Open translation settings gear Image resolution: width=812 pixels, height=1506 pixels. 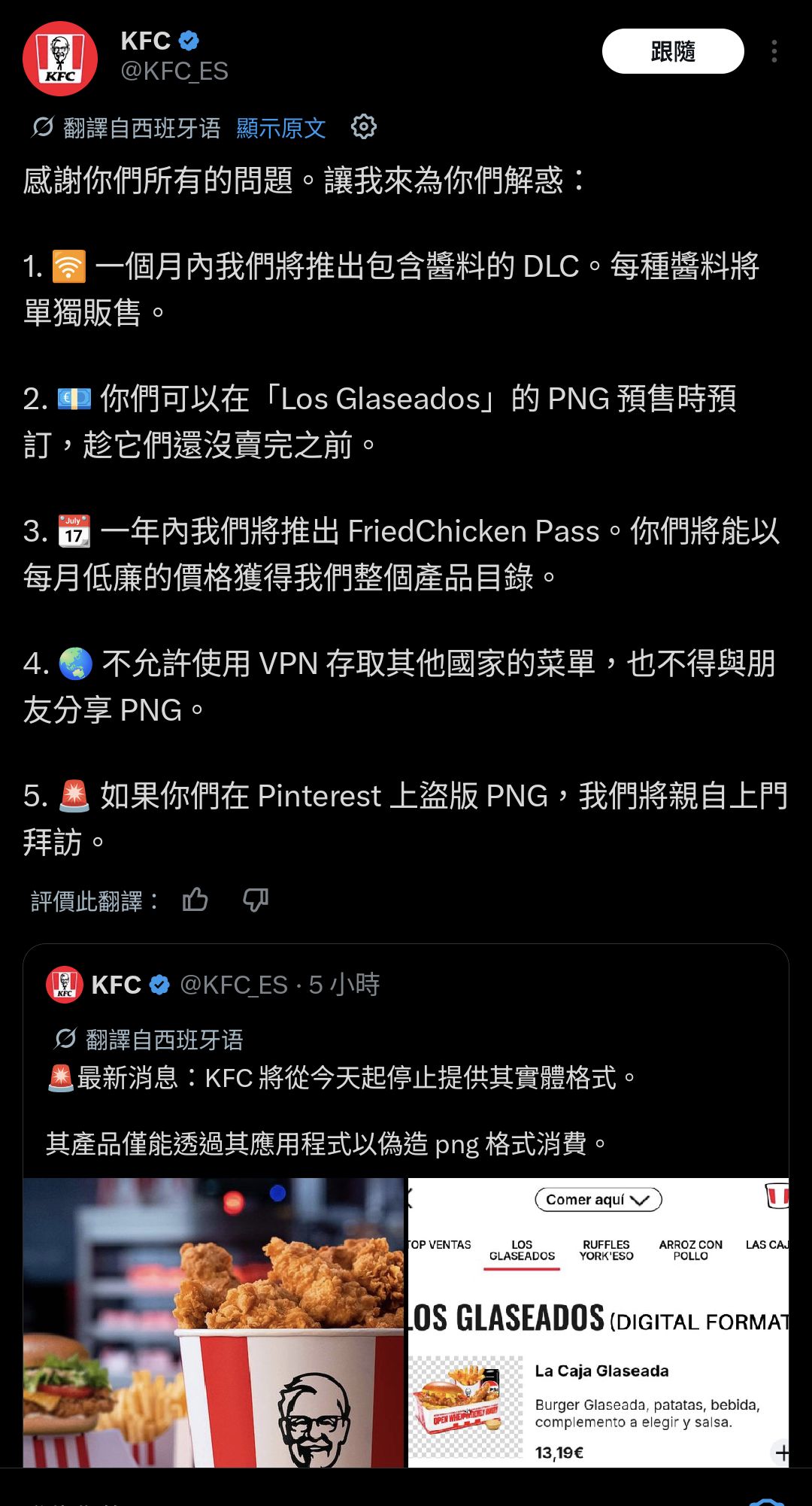(364, 127)
